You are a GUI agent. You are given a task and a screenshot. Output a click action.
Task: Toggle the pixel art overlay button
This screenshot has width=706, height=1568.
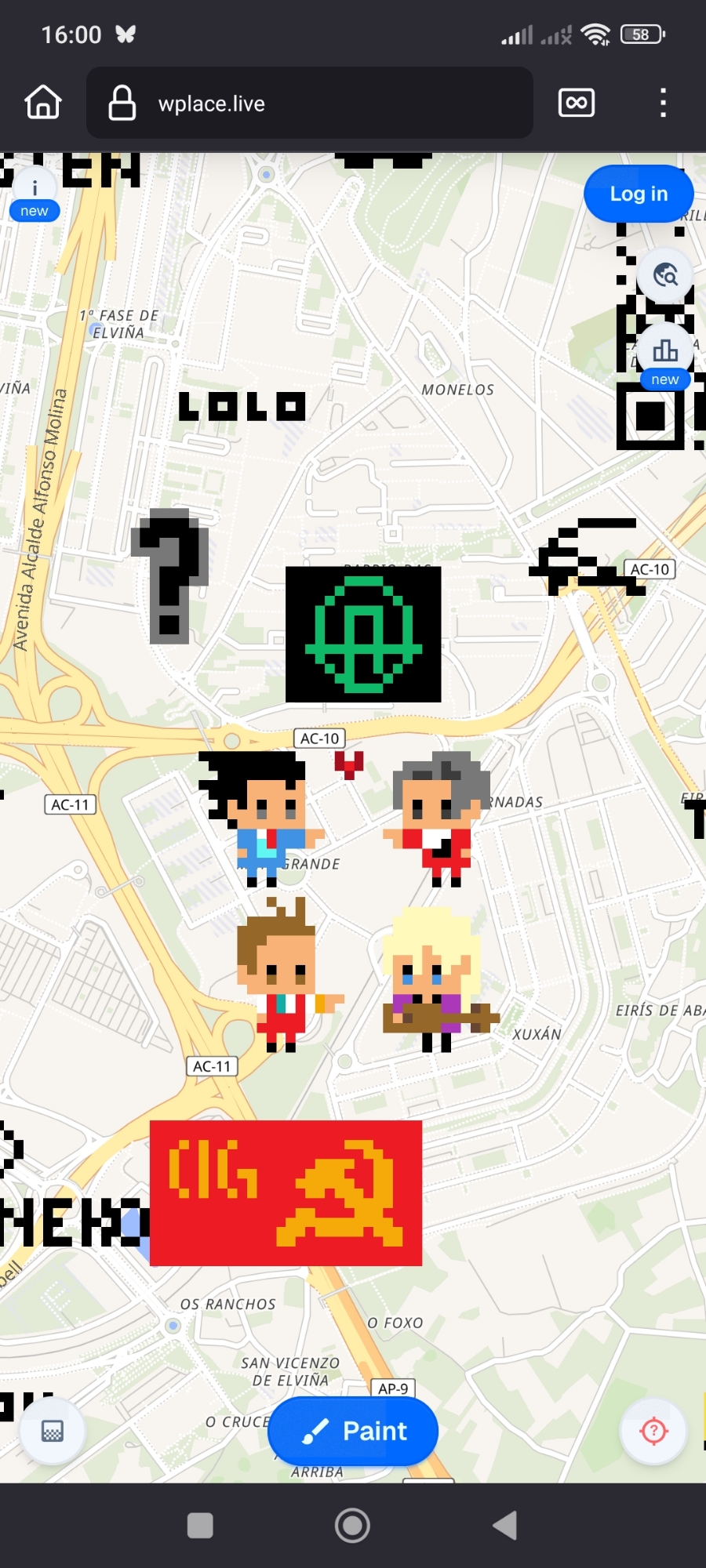[53, 1431]
